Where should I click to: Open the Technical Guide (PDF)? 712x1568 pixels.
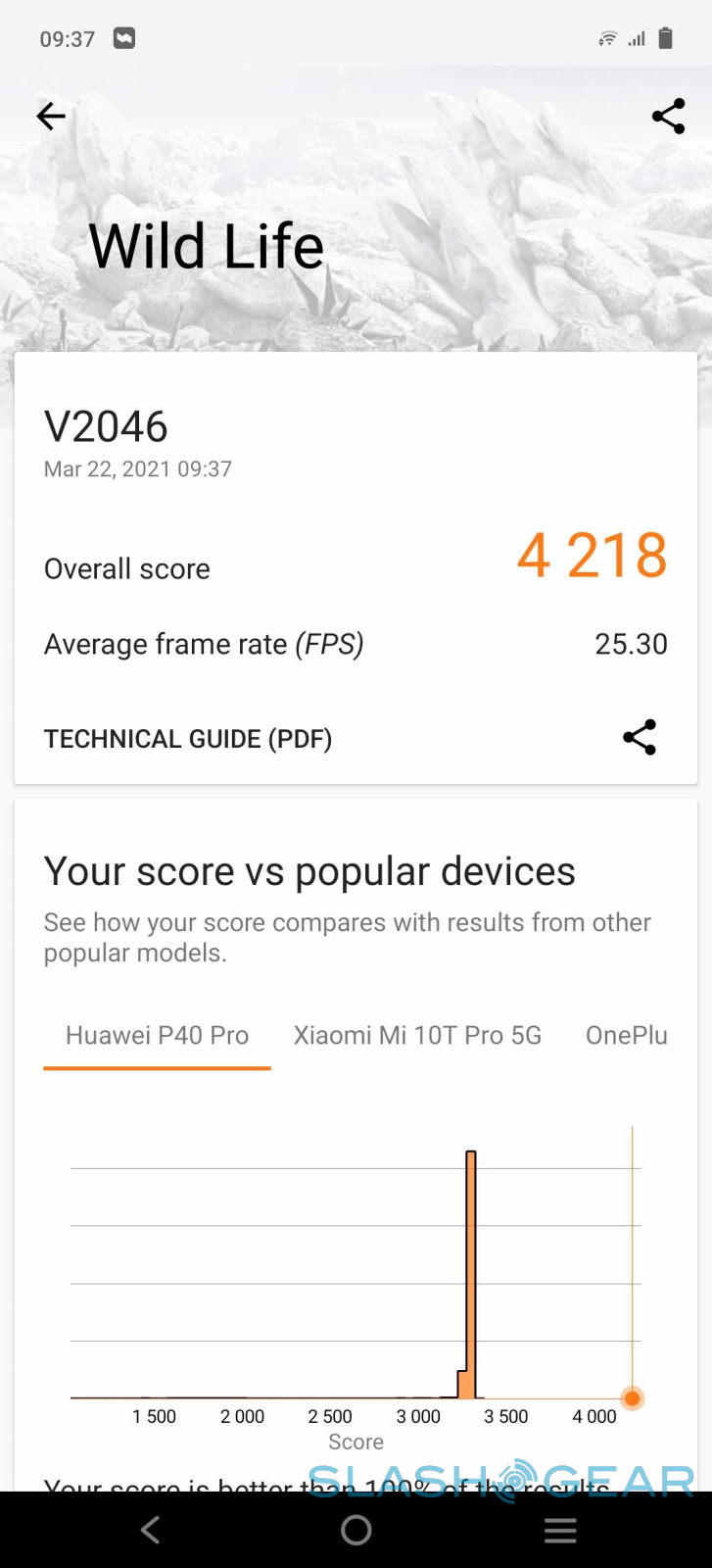[x=188, y=739]
